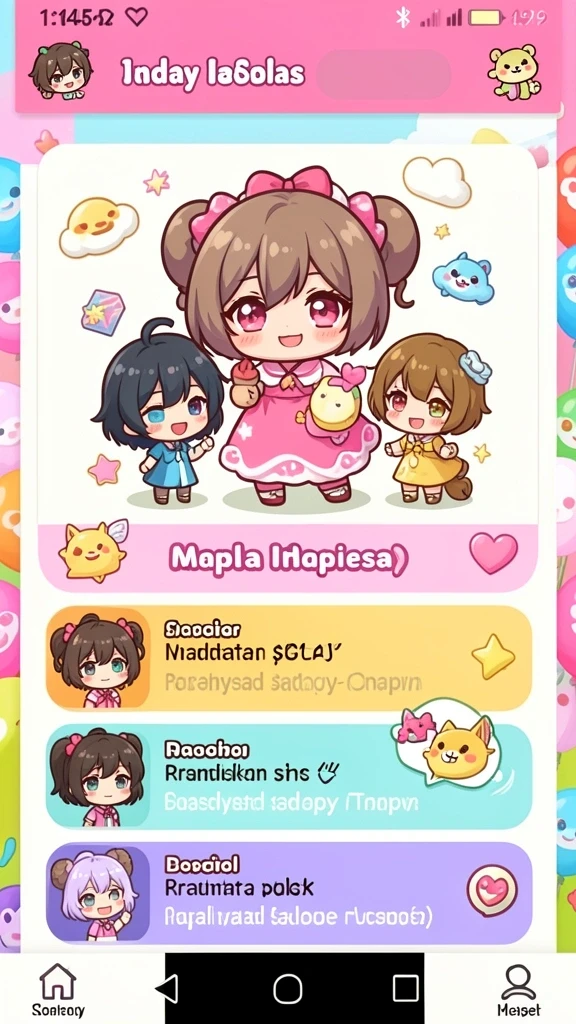Go back with the system back button

(168, 989)
